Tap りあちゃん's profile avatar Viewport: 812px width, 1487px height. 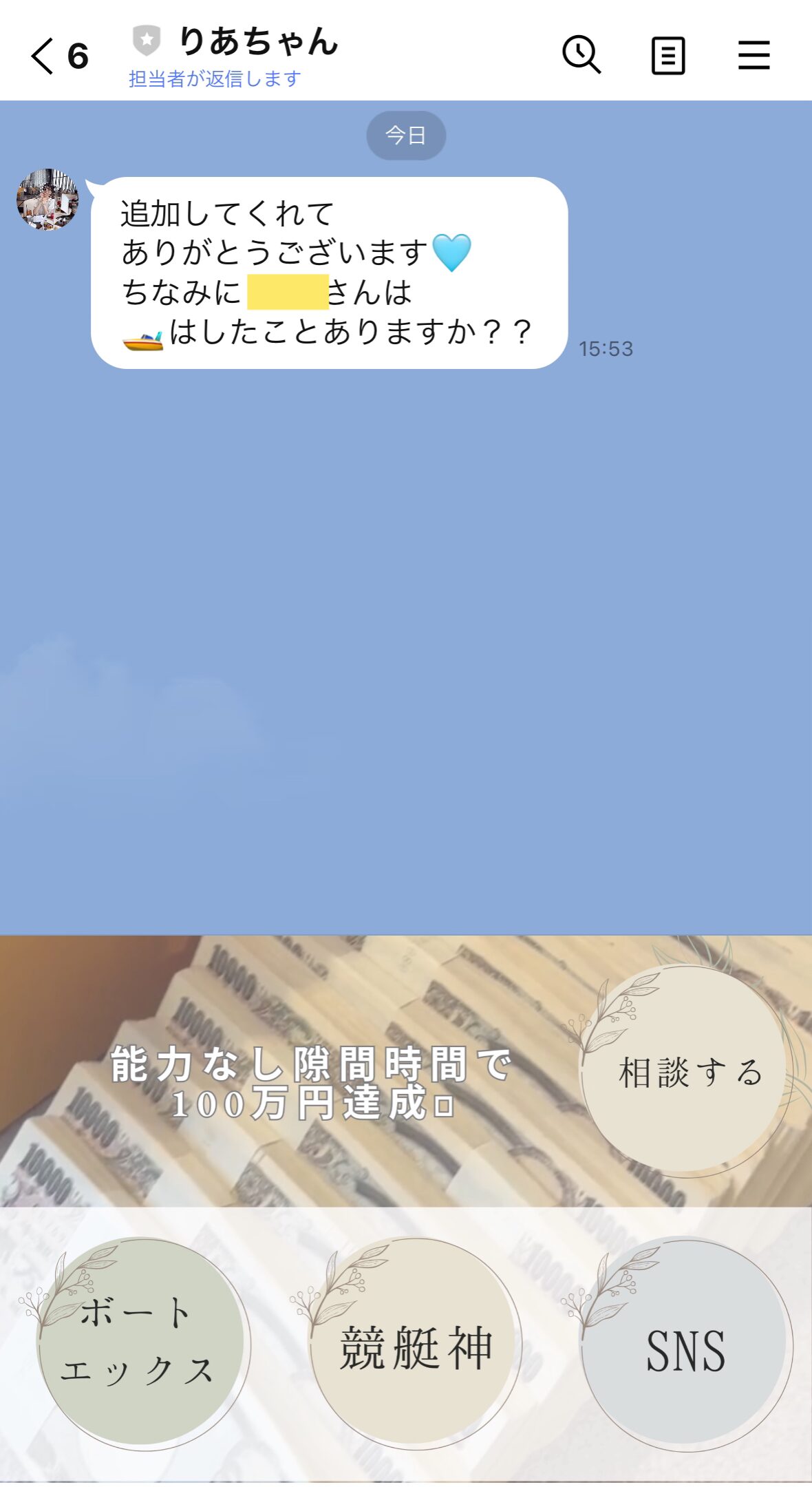tap(47, 200)
